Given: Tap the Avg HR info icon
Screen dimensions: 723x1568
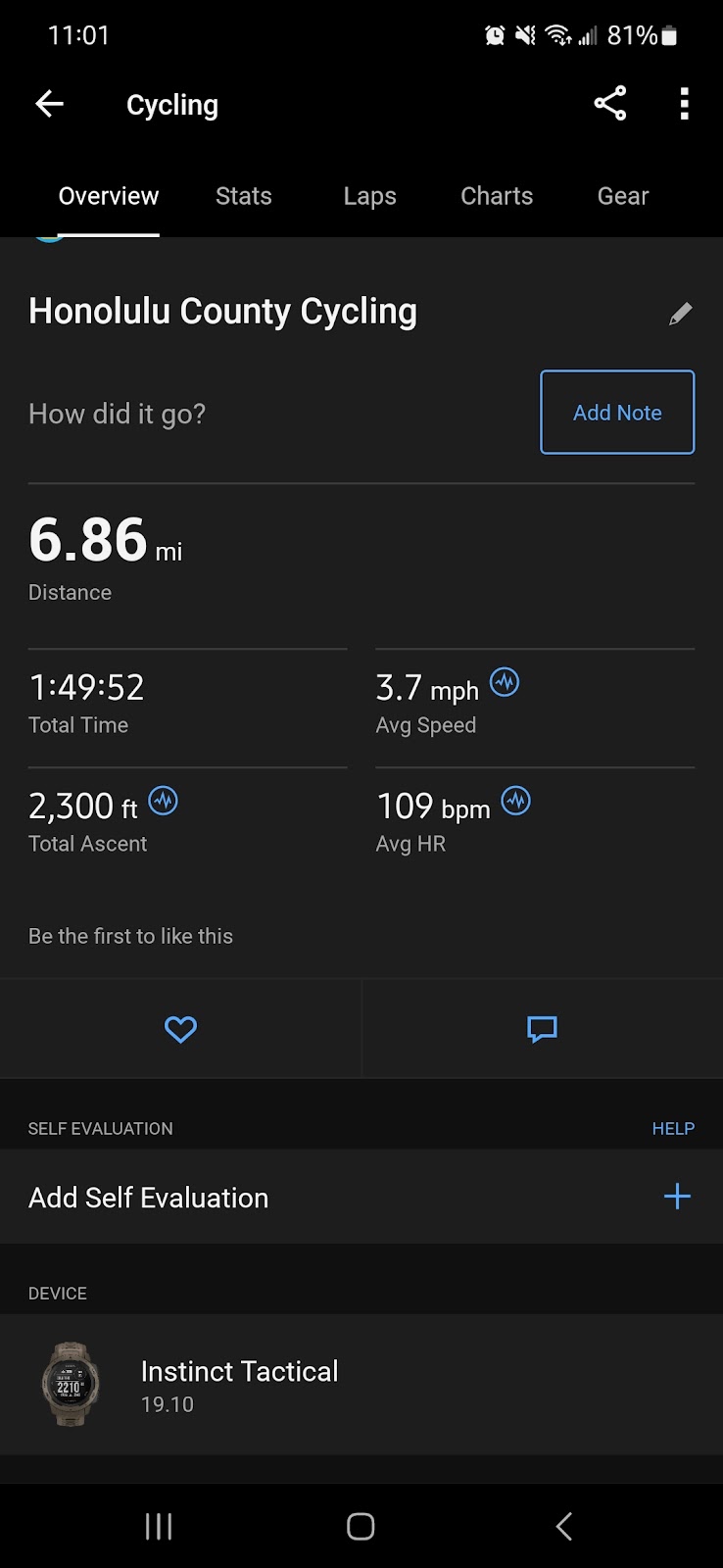Looking at the screenshot, I should 516,802.
